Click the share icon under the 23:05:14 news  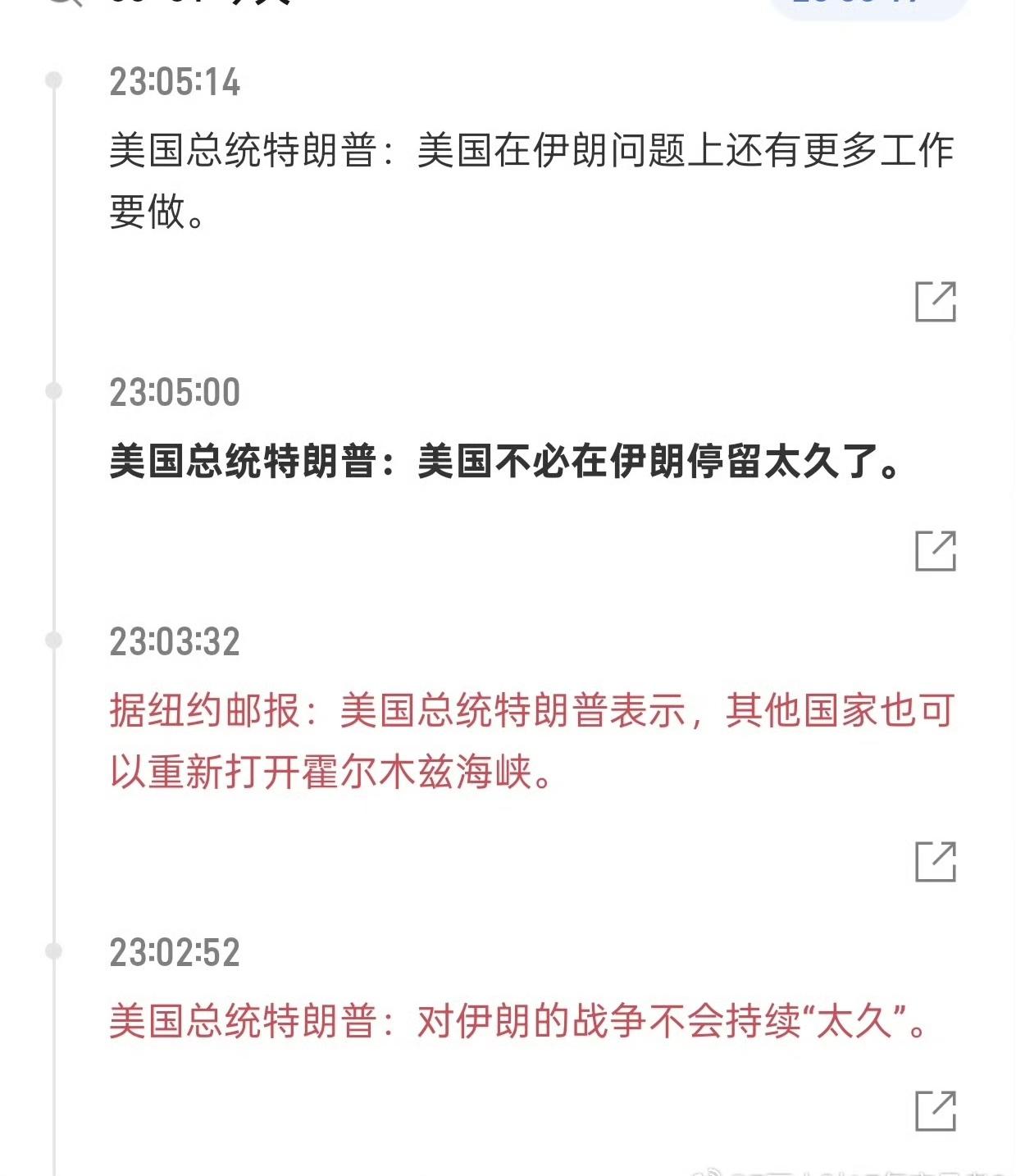937,302
